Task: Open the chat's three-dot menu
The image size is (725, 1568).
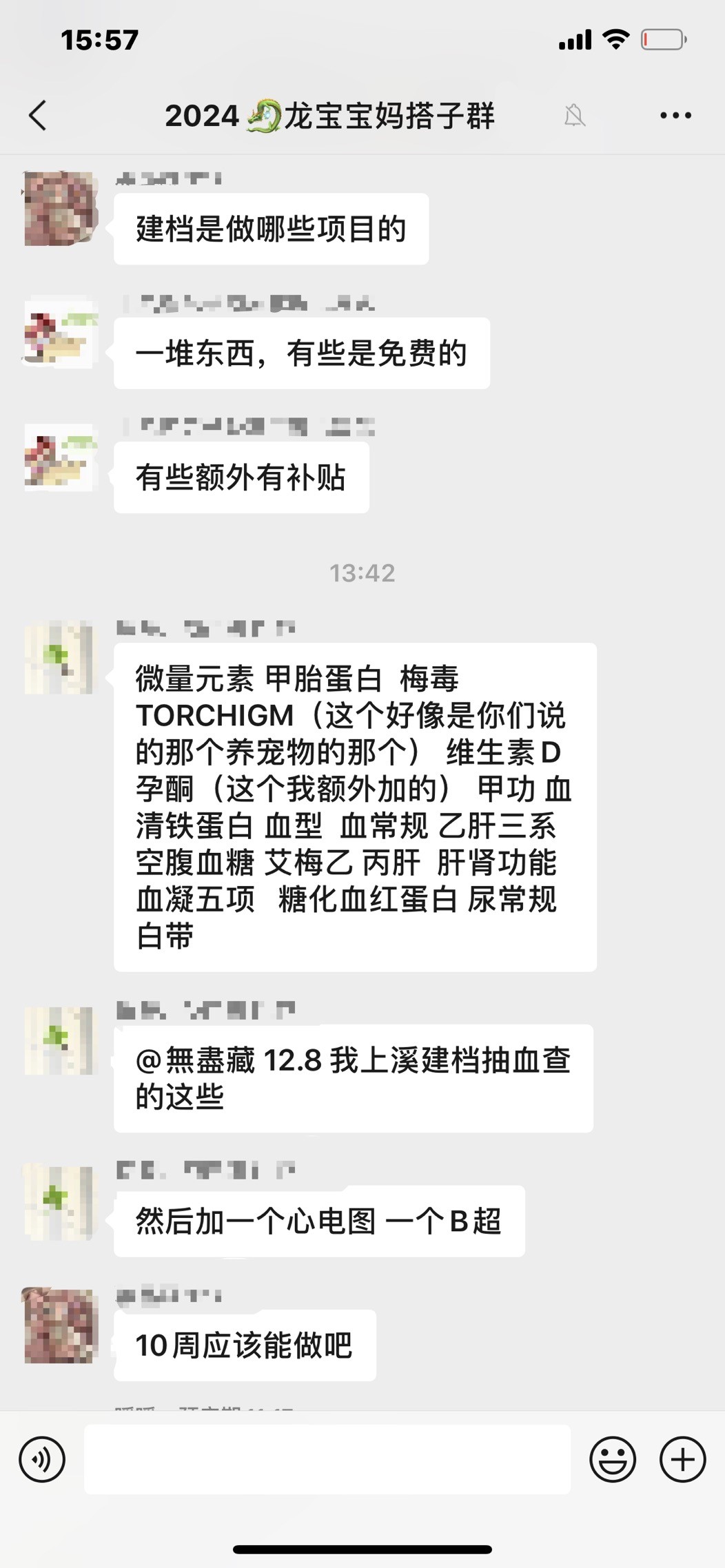Action: point(675,116)
